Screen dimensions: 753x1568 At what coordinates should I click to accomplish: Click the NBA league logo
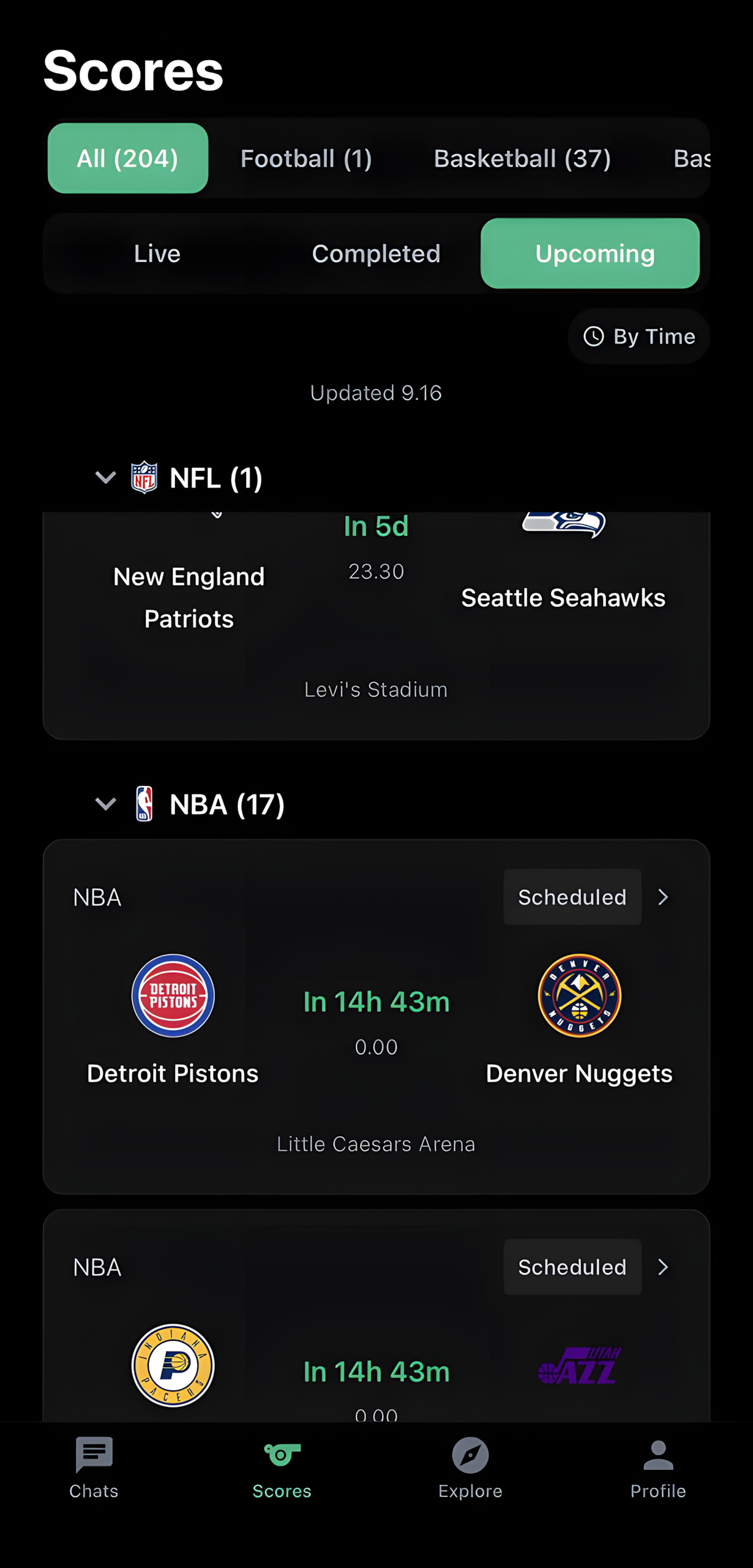point(146,804)
